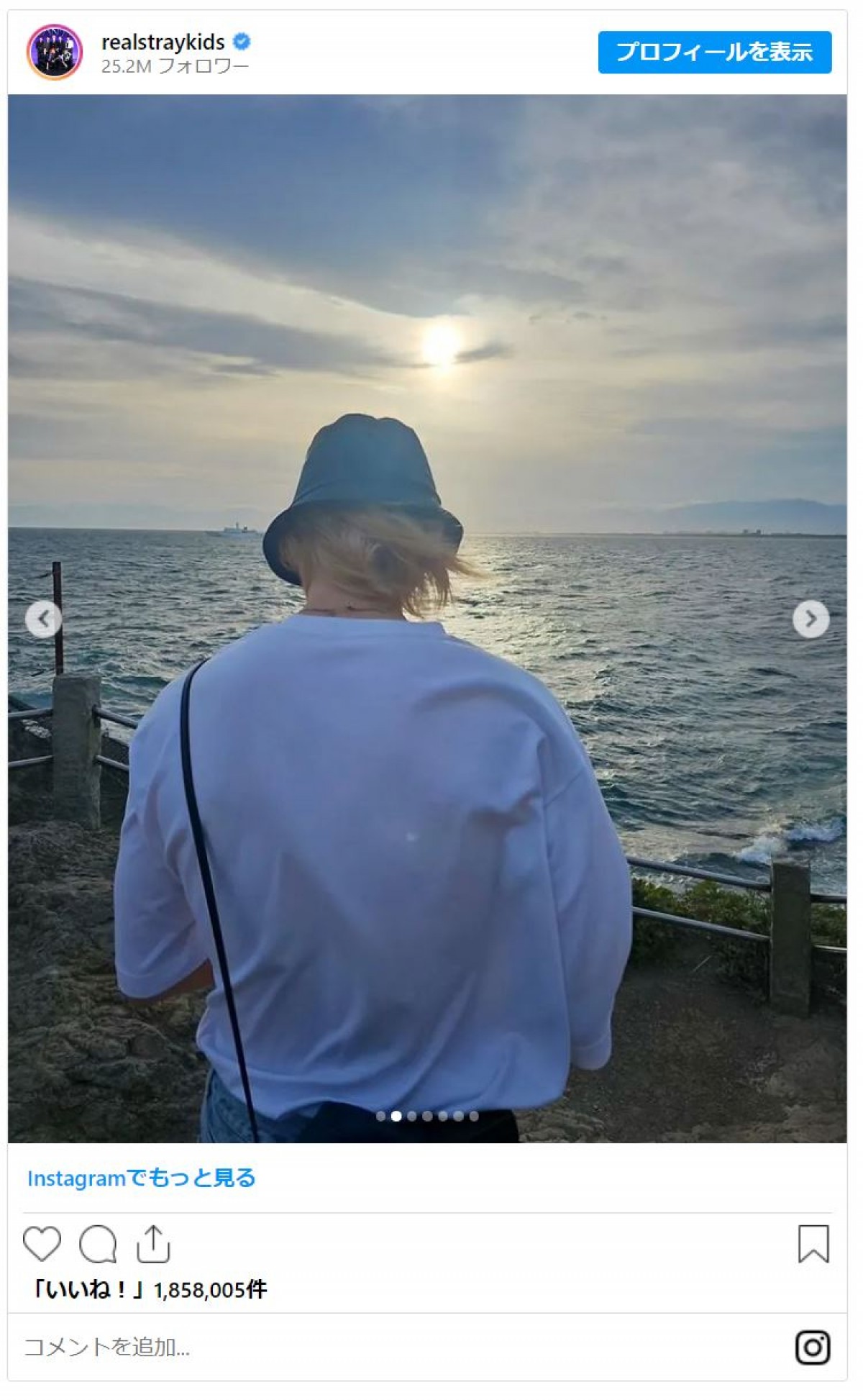
Task: Bookmark this post
Action: point(813,1244)
